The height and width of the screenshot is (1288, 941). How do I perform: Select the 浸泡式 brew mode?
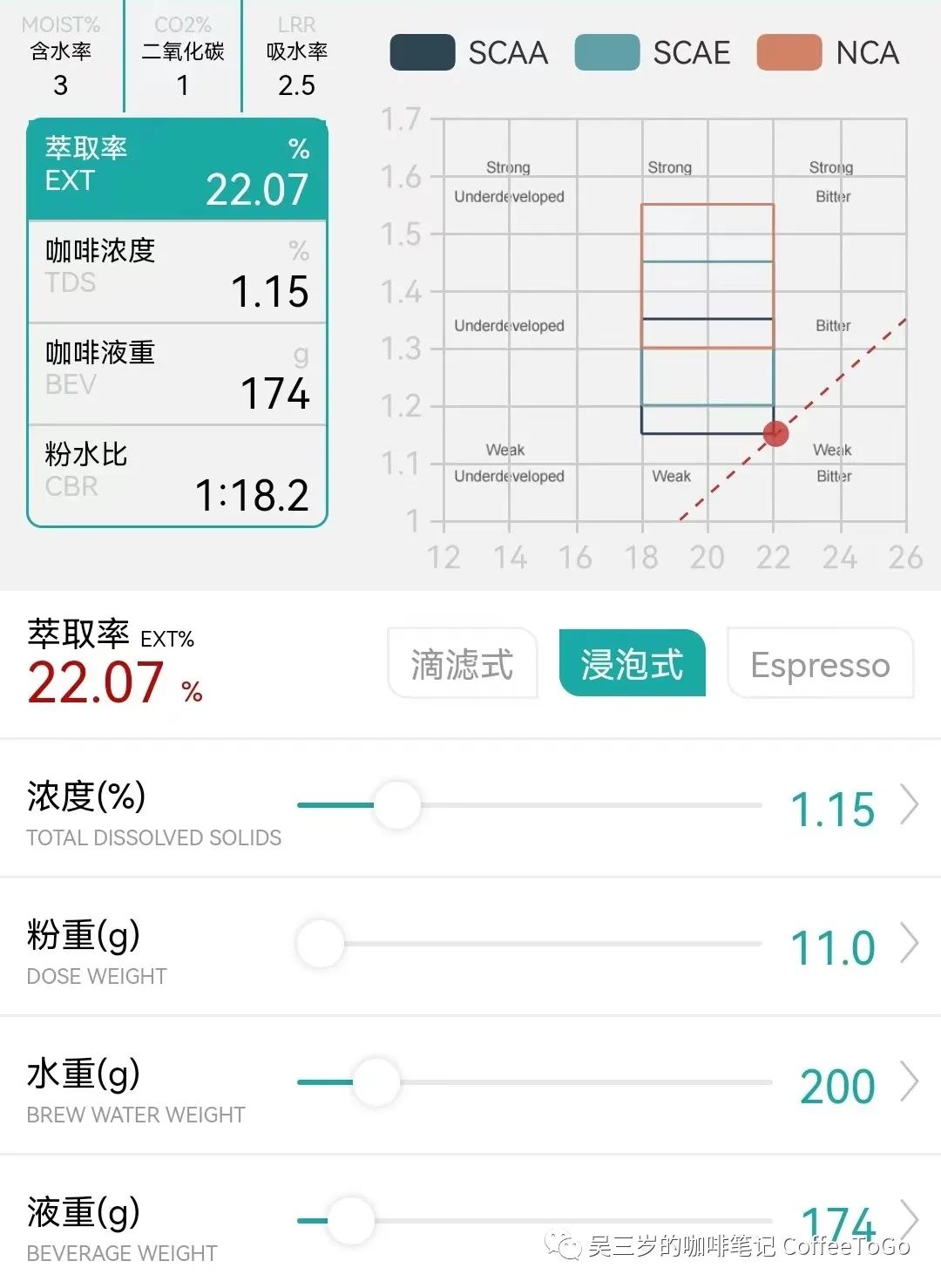632,664
